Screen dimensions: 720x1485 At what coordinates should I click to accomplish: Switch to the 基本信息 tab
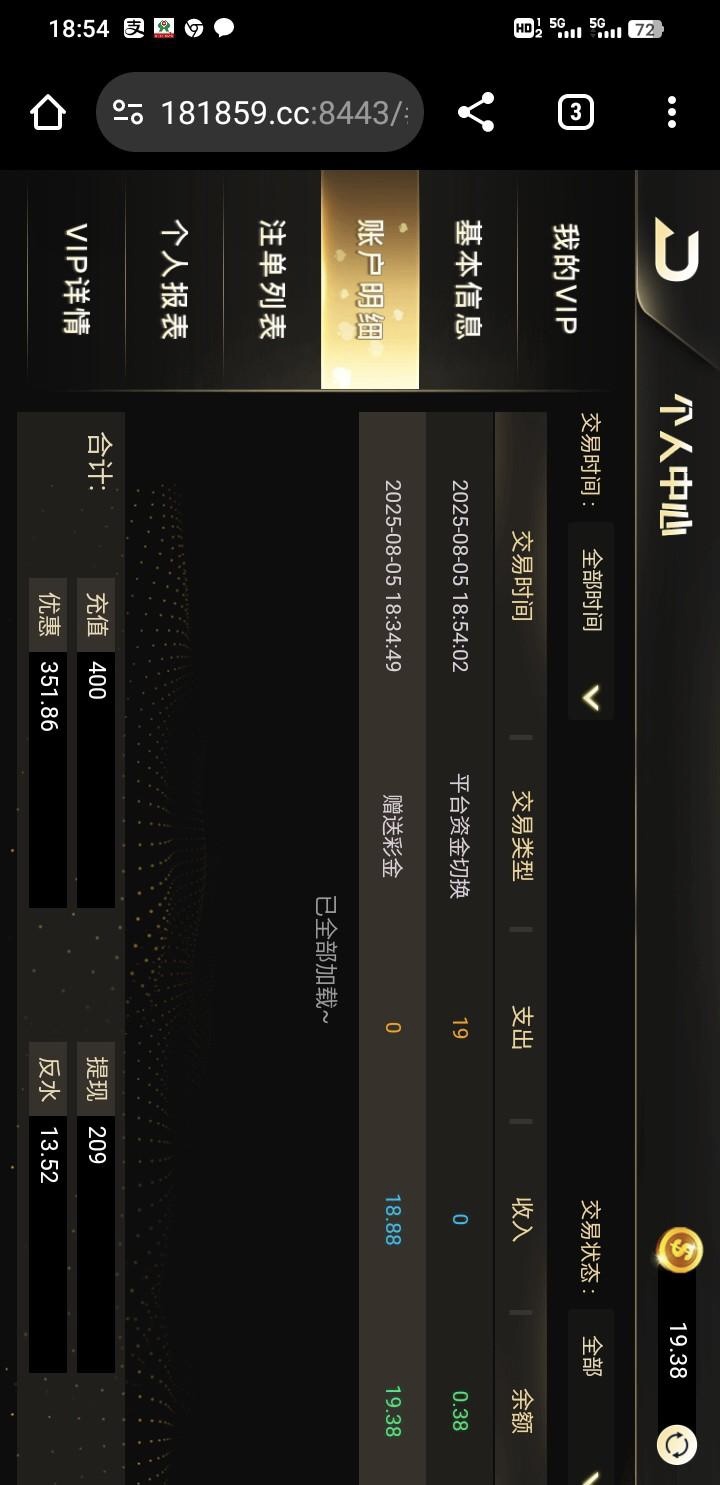click(x=467, y=280)
